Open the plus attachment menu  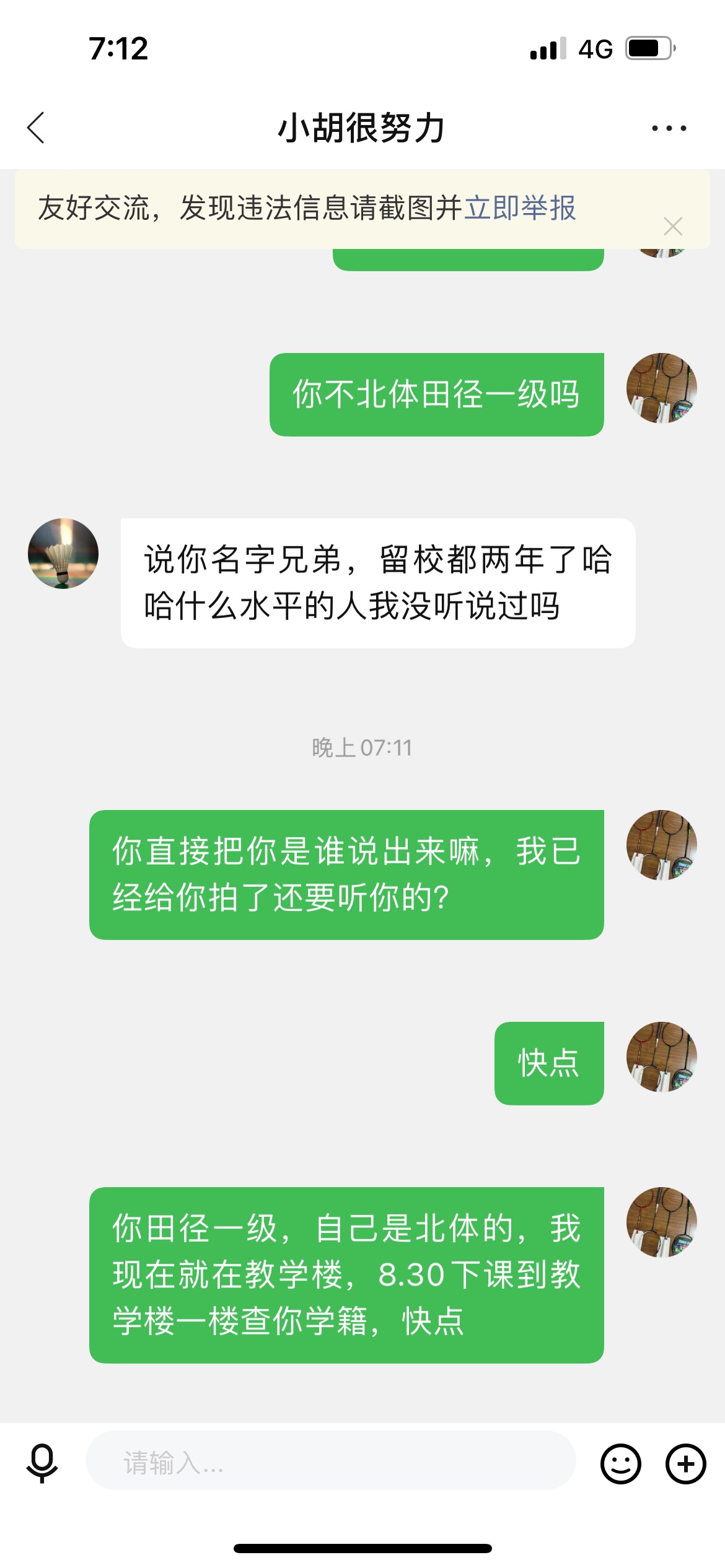685,1464
